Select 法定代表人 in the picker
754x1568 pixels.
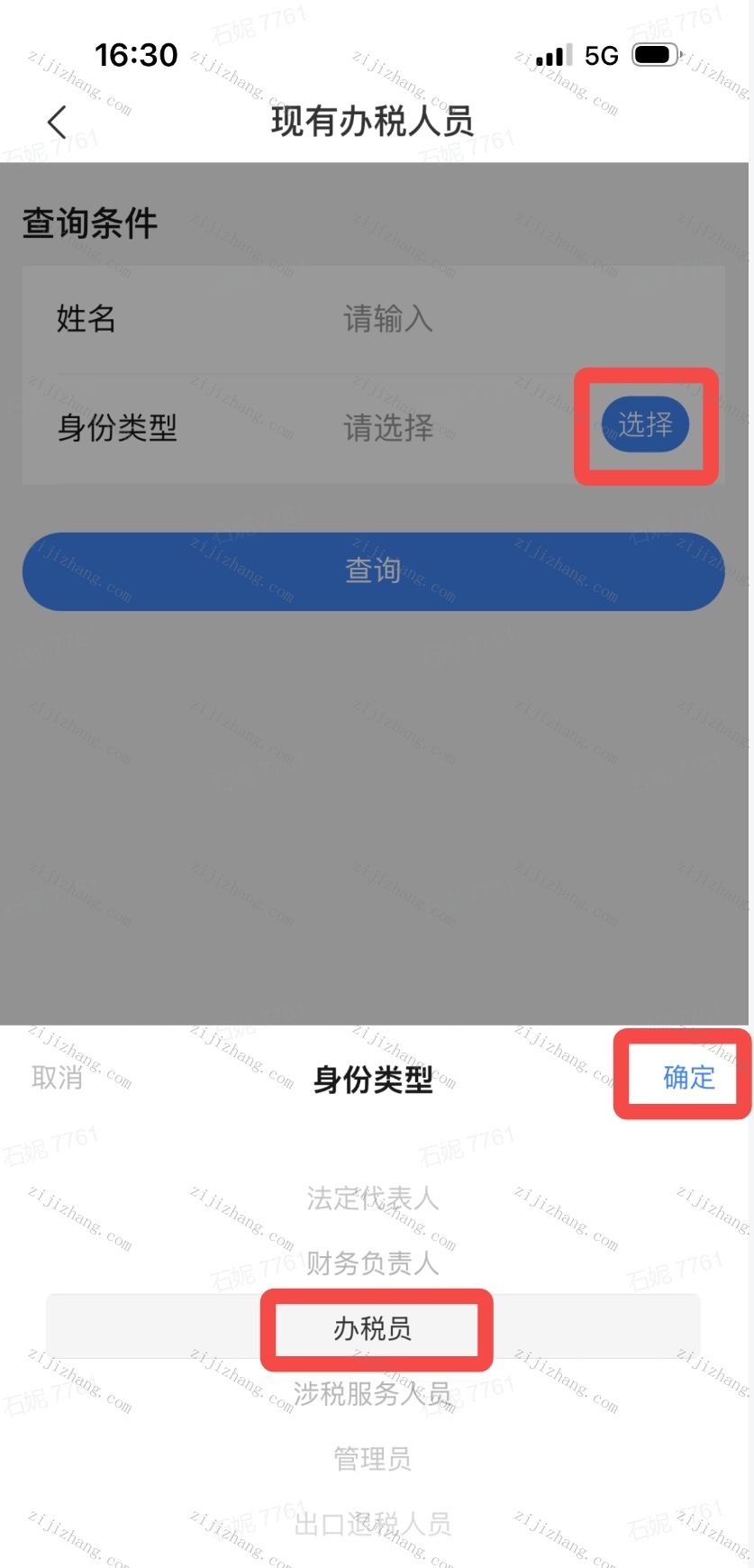click(373, 1198)
